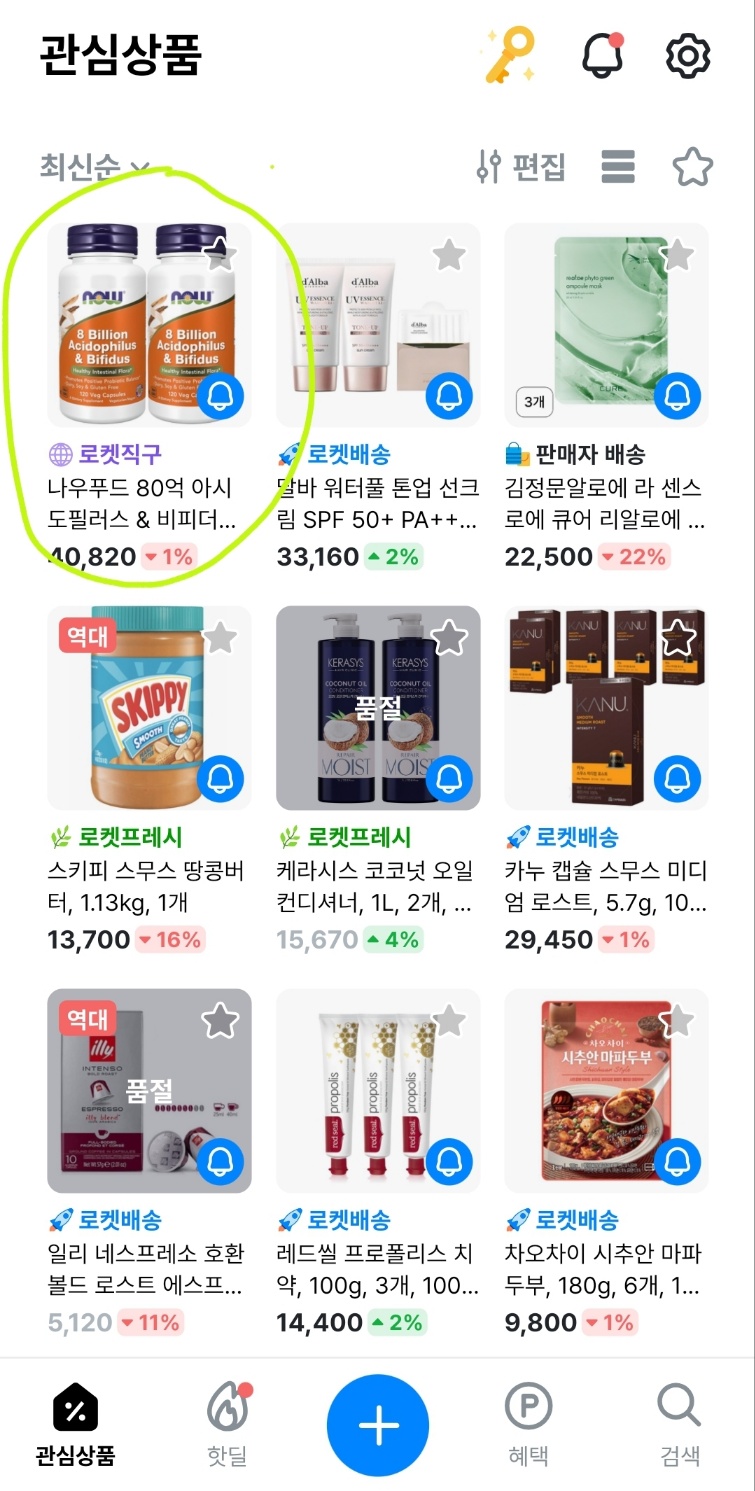The width and height of the screenshot is (755, 1491).
Task: Open notifications via the bell icon
Action: (608, 56)
